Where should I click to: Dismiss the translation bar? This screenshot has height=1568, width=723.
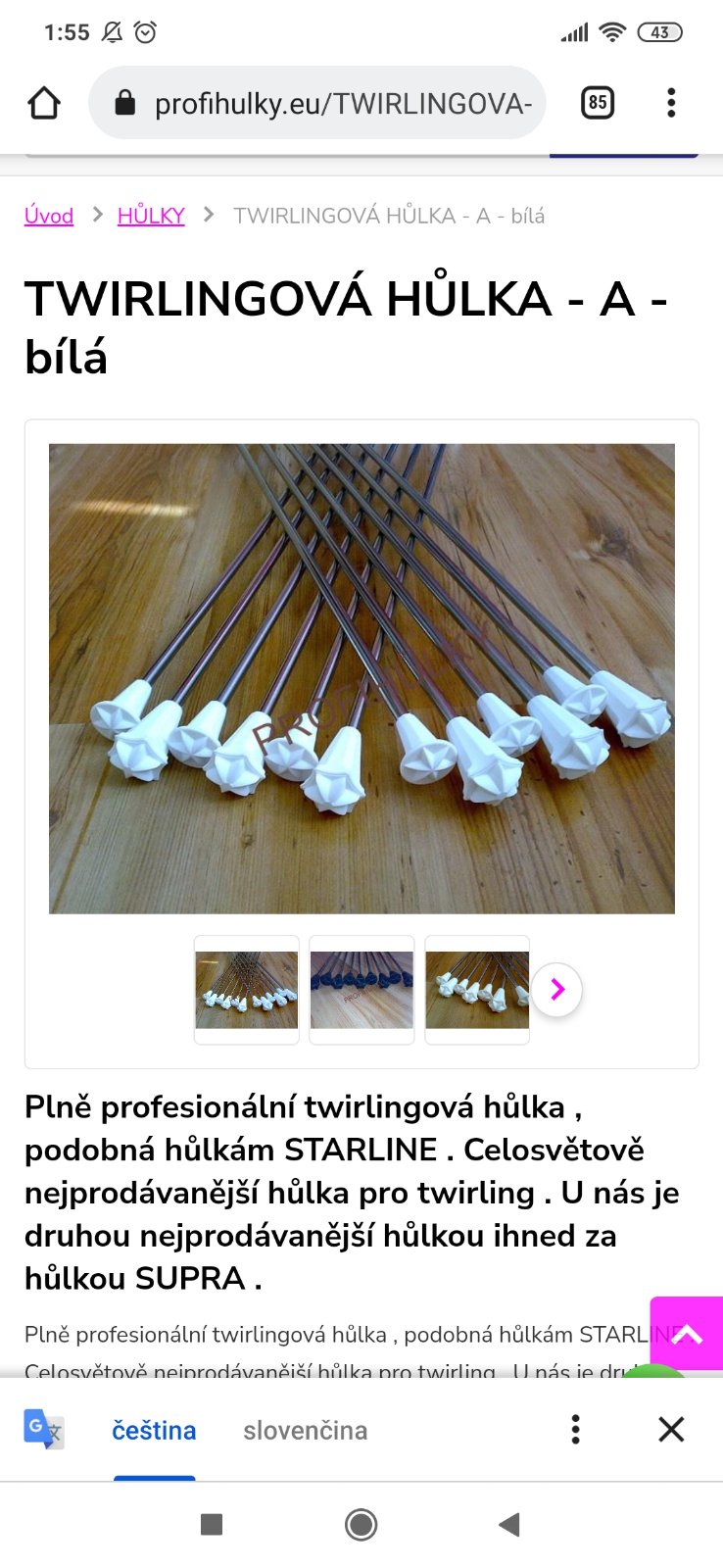671,1430
